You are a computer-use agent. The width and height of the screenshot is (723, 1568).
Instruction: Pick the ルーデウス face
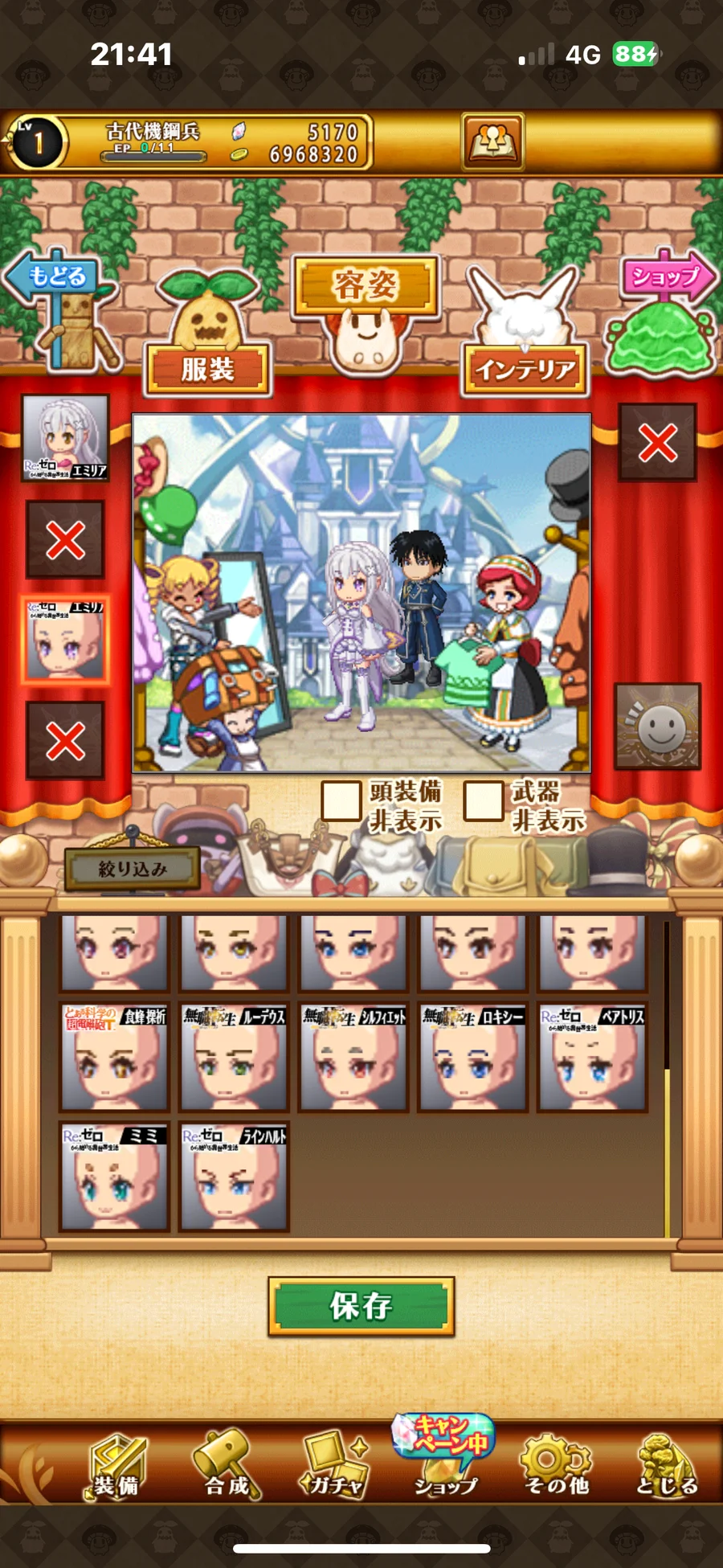[234, 1057]
